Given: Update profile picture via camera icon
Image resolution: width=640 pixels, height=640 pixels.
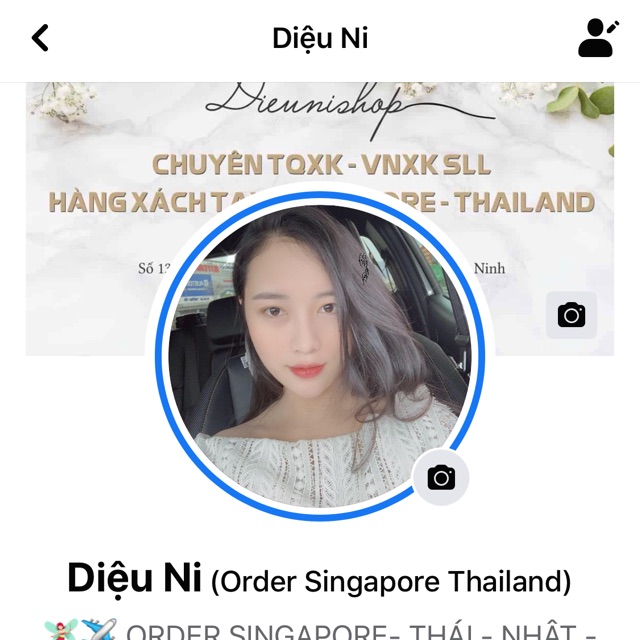Looking at the screenshot, I should coord(441,477).
